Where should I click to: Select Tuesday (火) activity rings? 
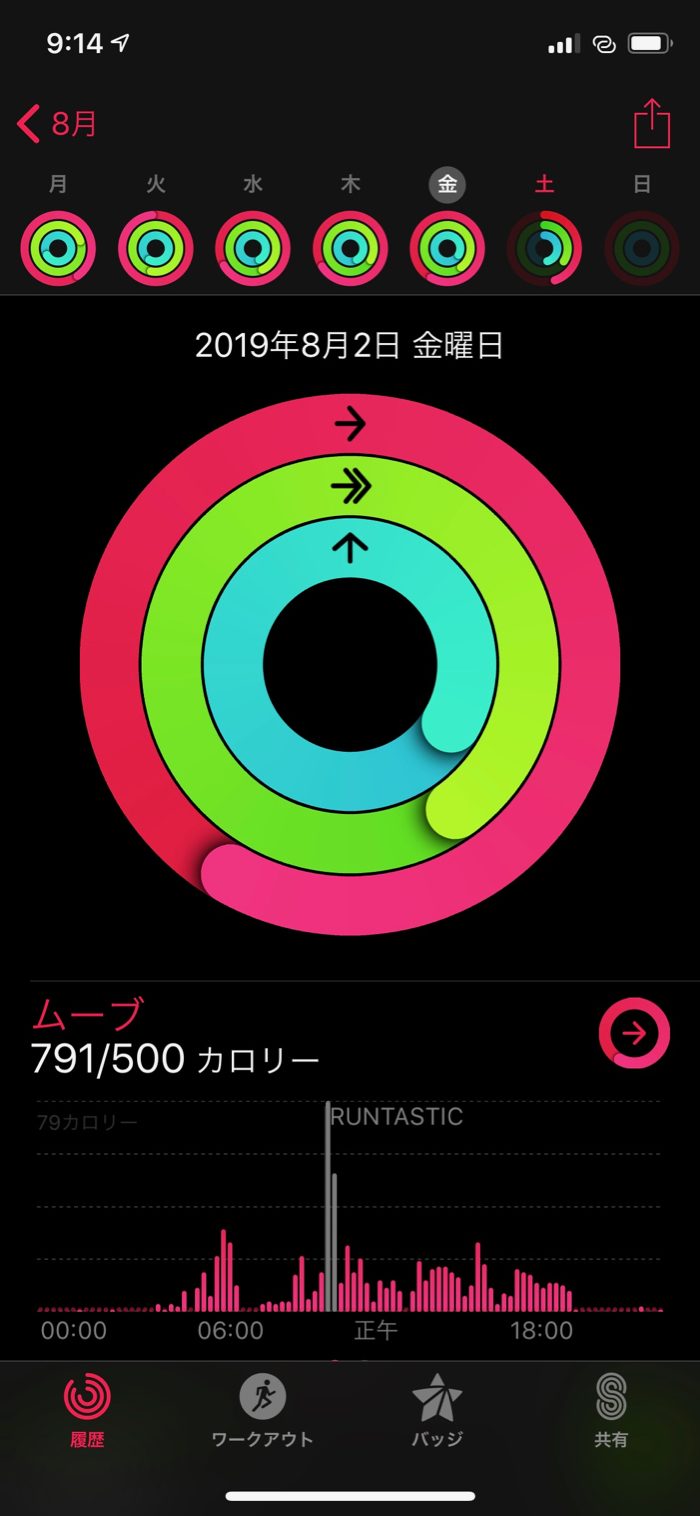click(x=155, y=248)
